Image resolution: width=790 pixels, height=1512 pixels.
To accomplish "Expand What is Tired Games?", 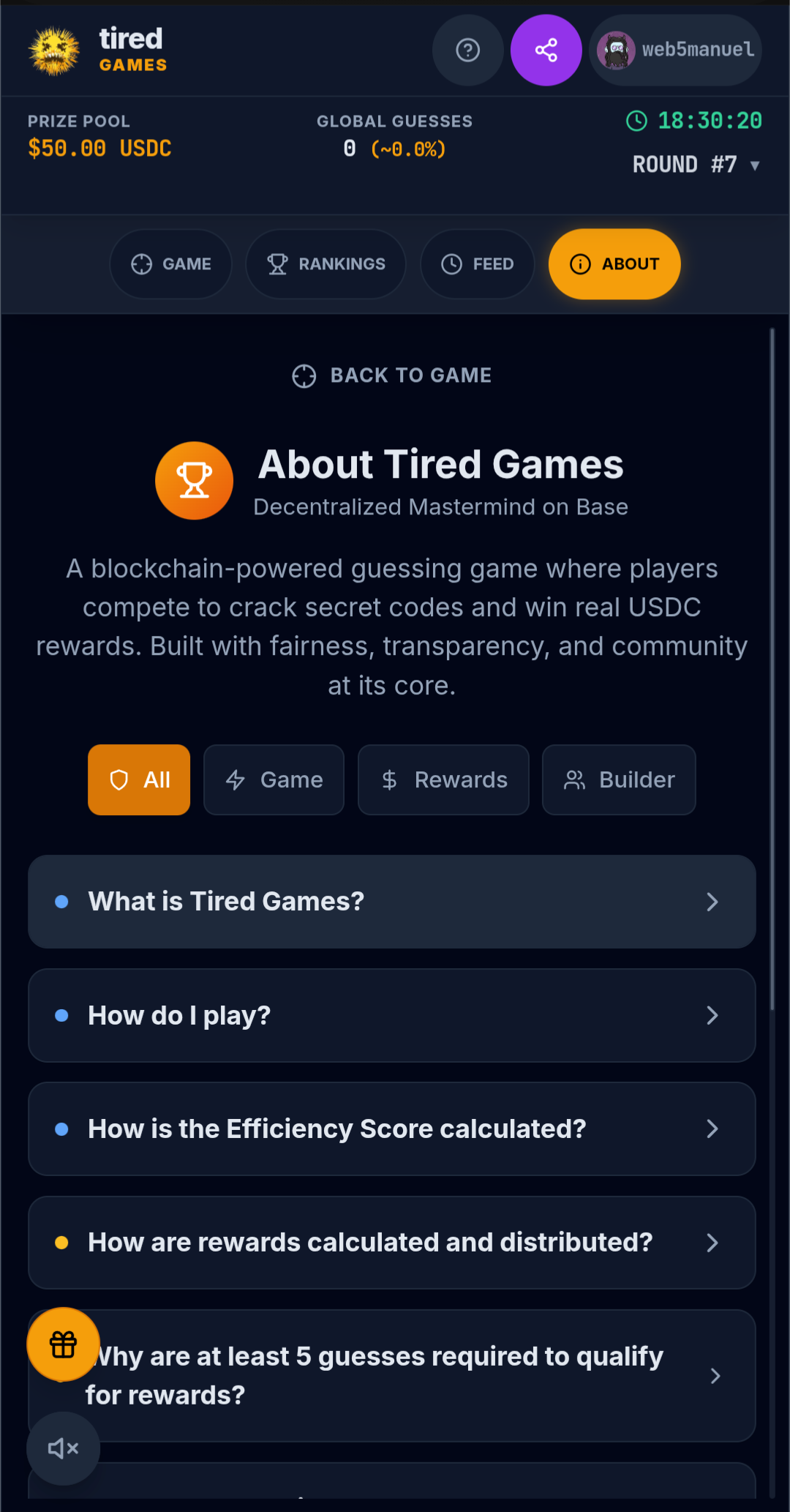I will tap(392, 902).
